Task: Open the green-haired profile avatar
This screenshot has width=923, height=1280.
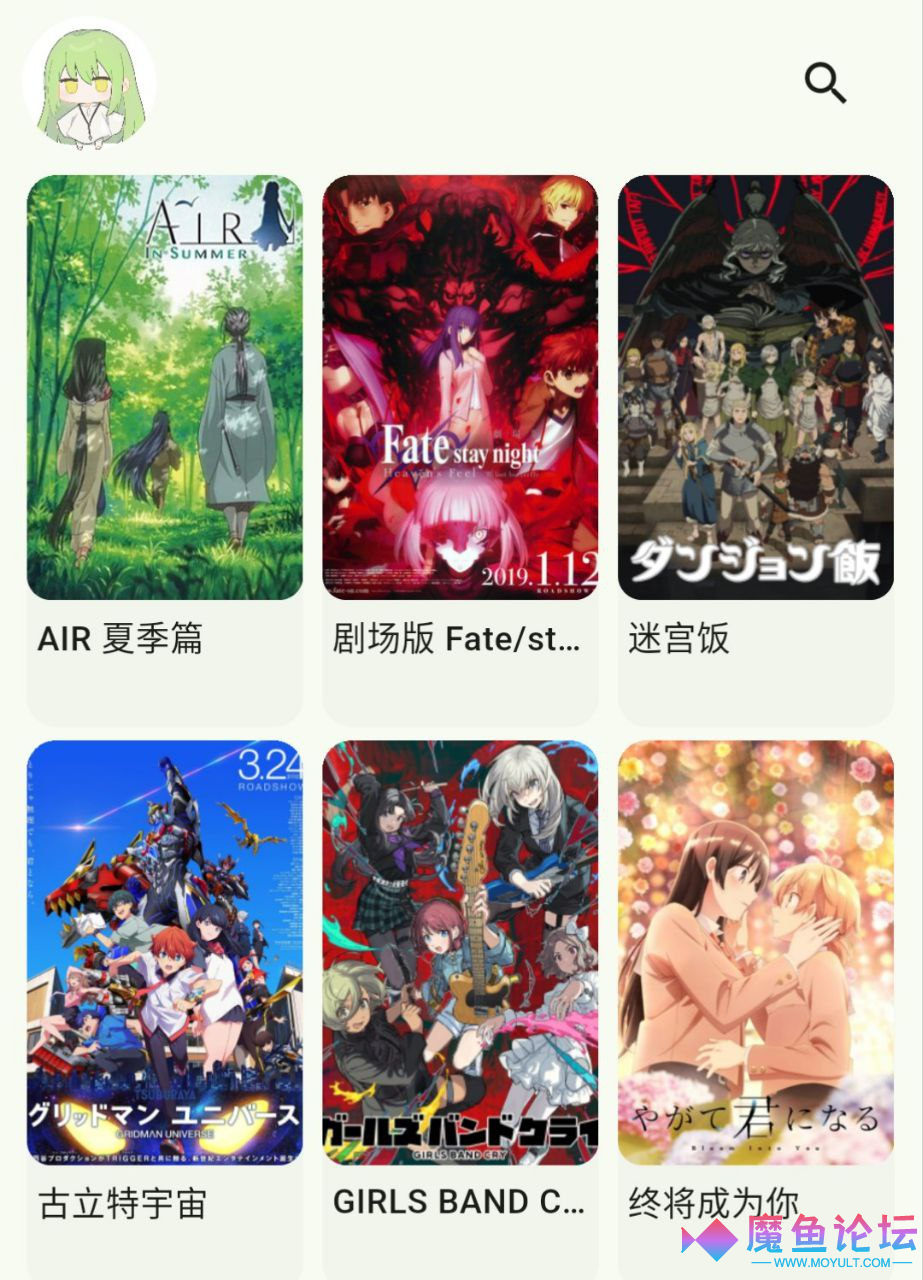Action: [x=89, y=85]
